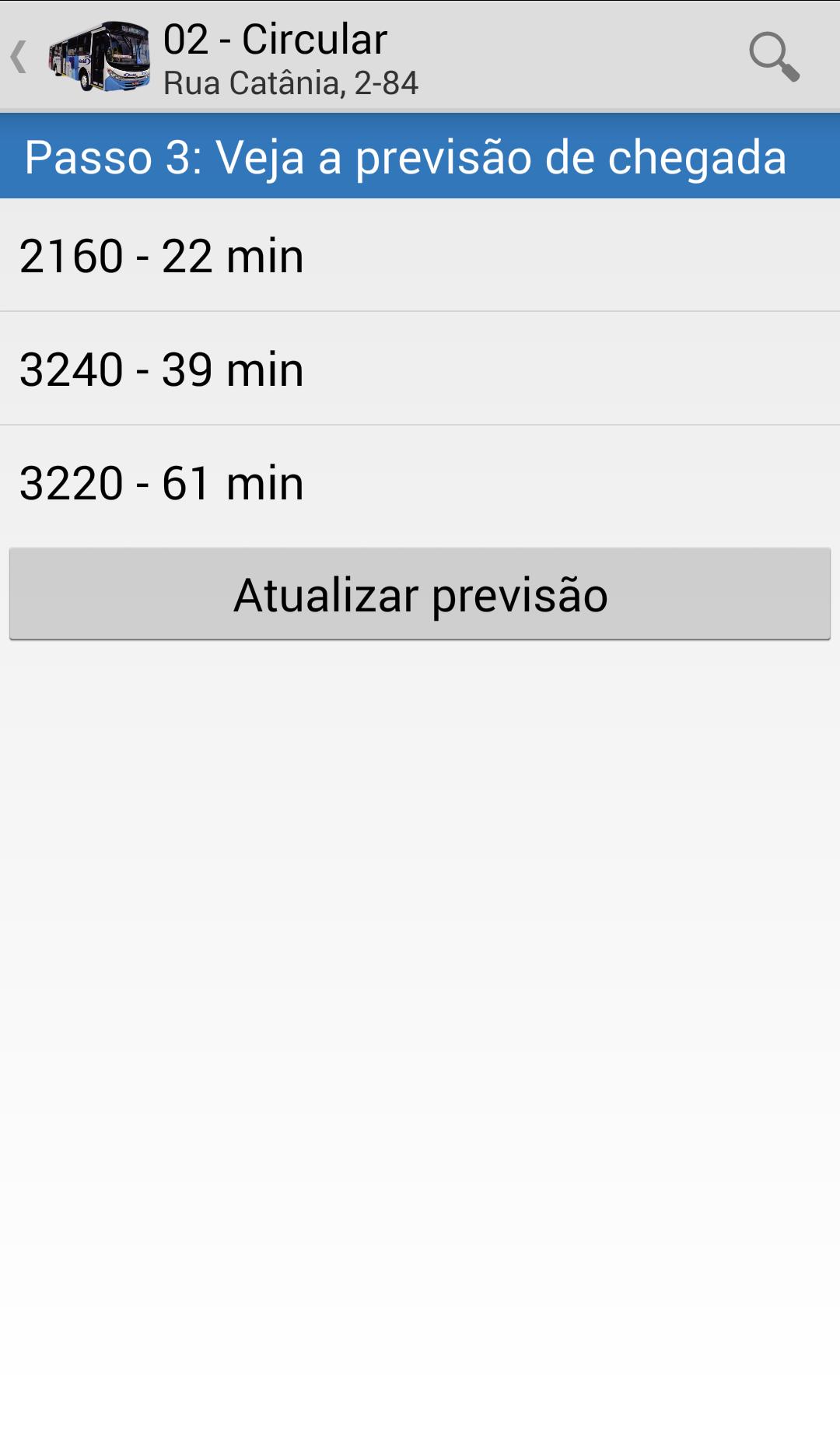Go back via the bus icon
This screenshot has width=840, height=1436.
click(97, 56)
